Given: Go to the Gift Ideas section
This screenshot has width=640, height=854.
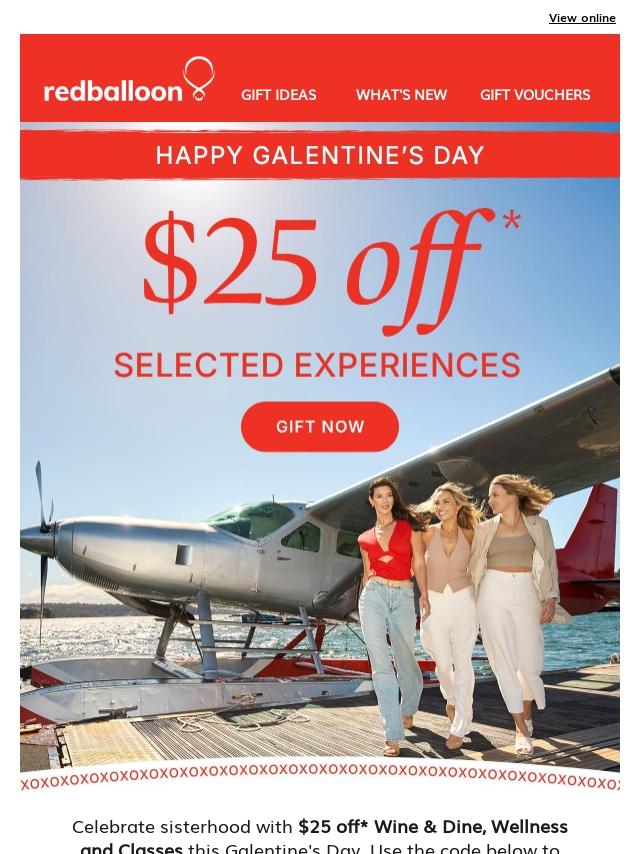Looking at the screenshot, I should point(278,95).
